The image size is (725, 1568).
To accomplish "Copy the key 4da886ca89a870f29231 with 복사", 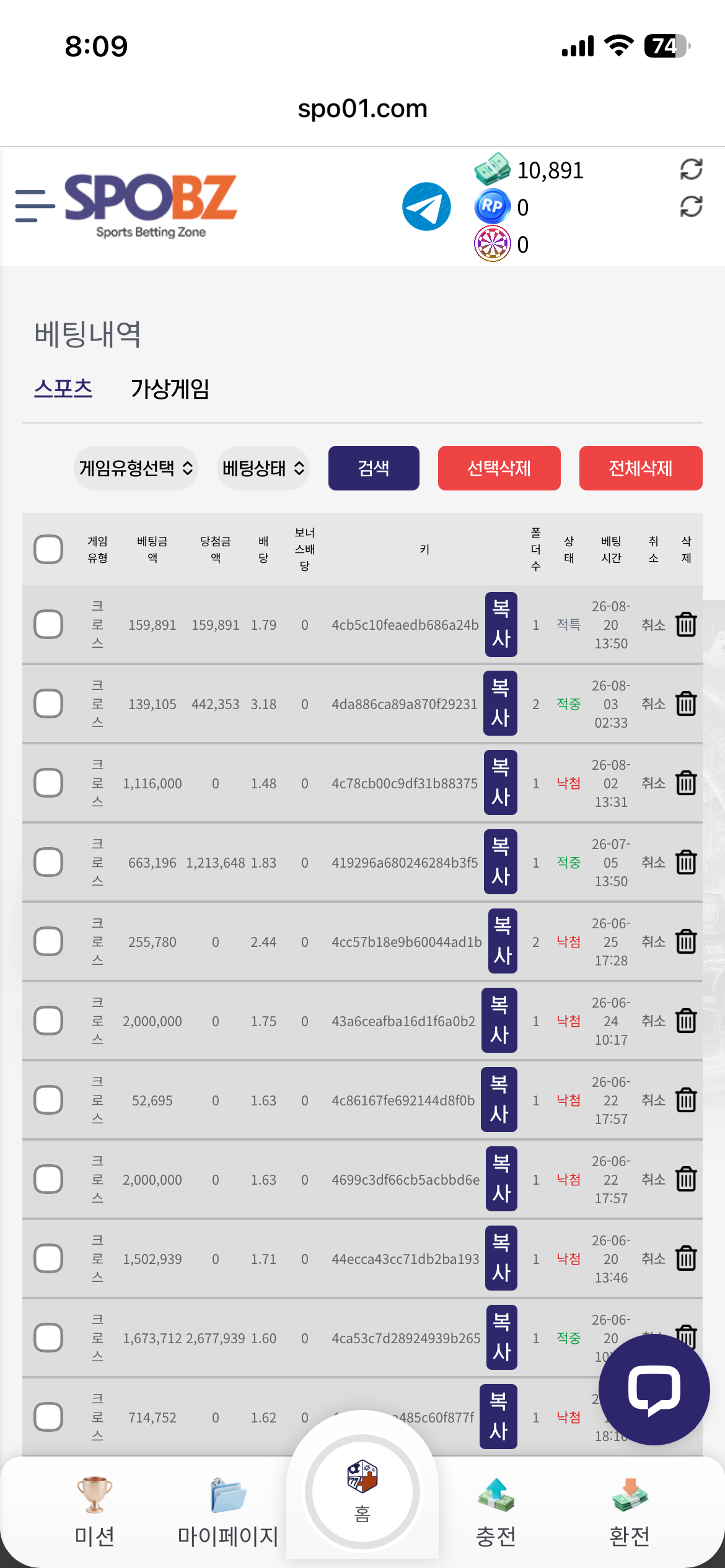I will coord(500,703).
